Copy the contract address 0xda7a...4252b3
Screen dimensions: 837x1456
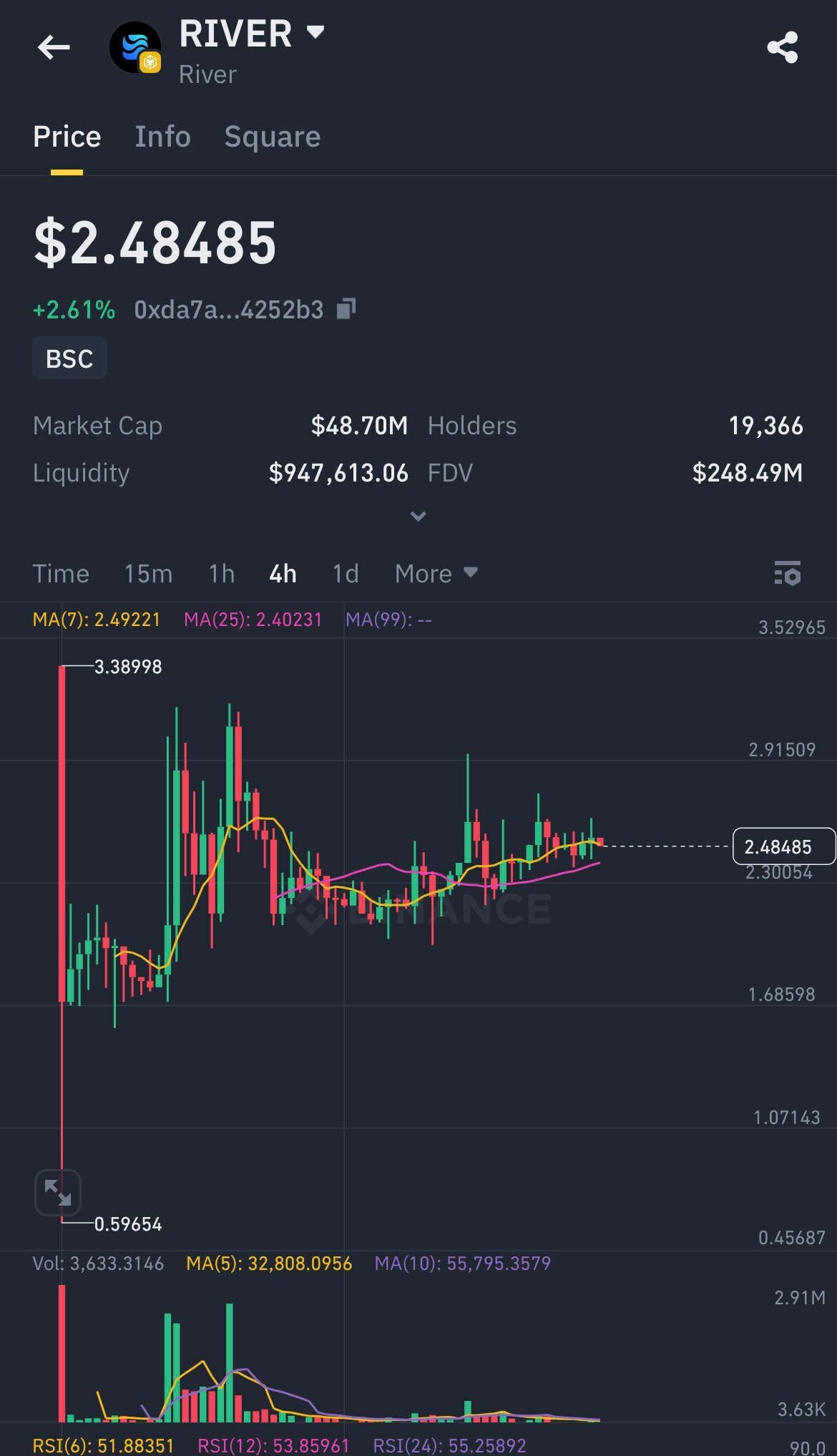tap(346, 309)
